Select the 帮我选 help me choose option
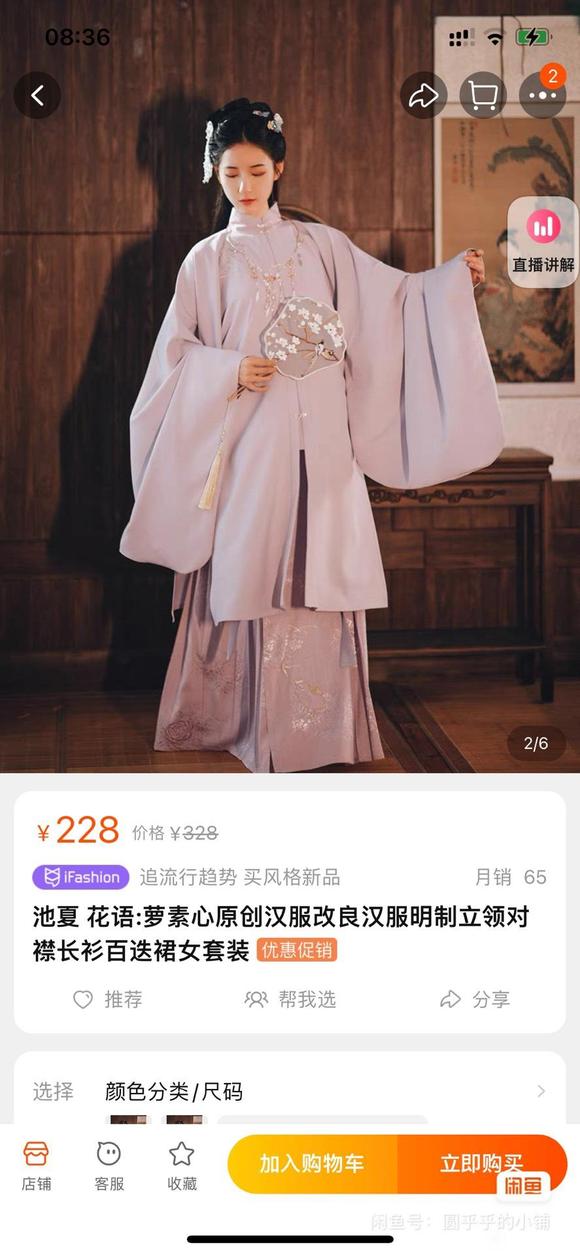 pos(290,999)
